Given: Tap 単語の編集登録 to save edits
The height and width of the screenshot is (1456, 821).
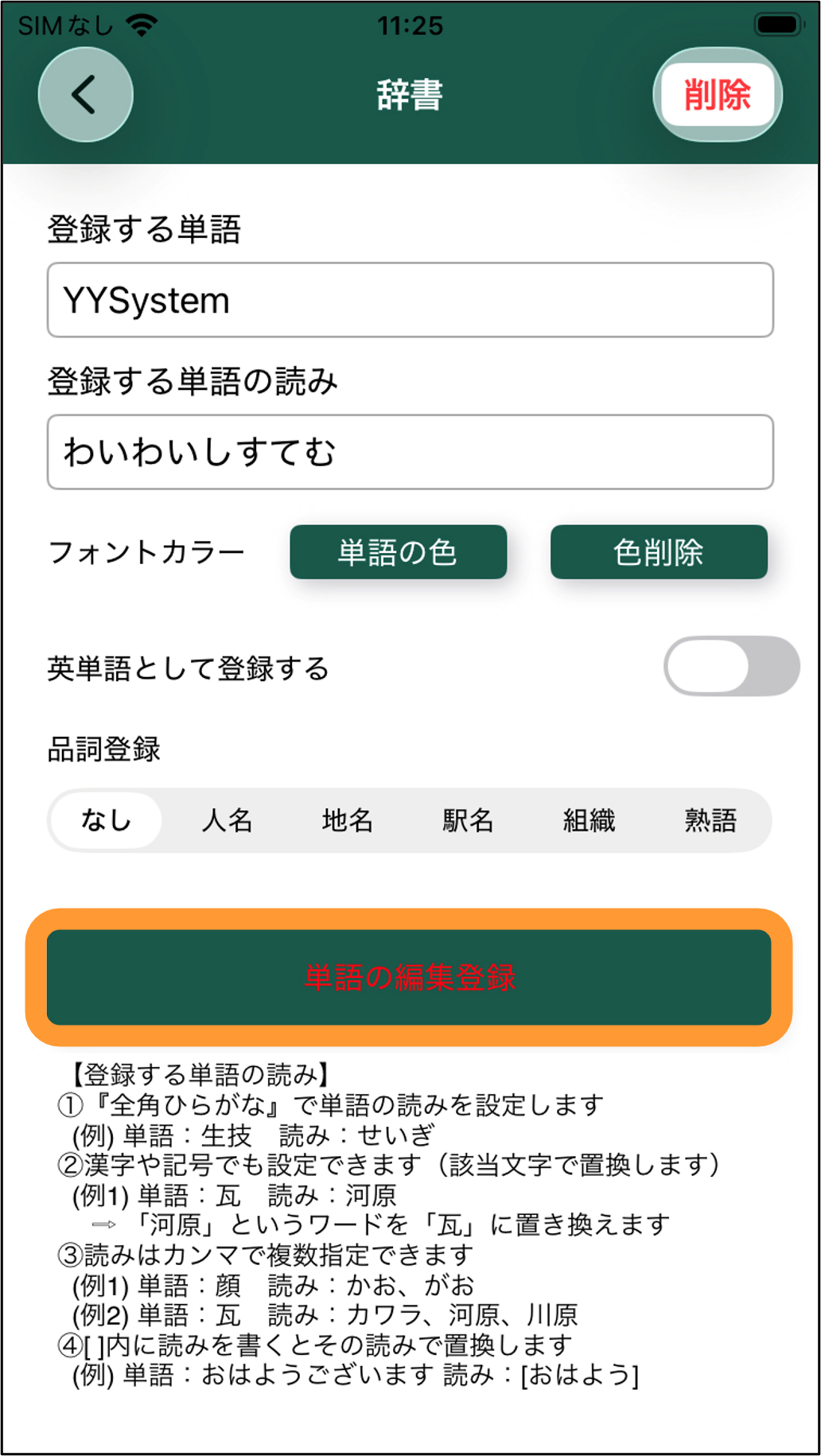Looking at the screenshot, I should click(409, 977).
